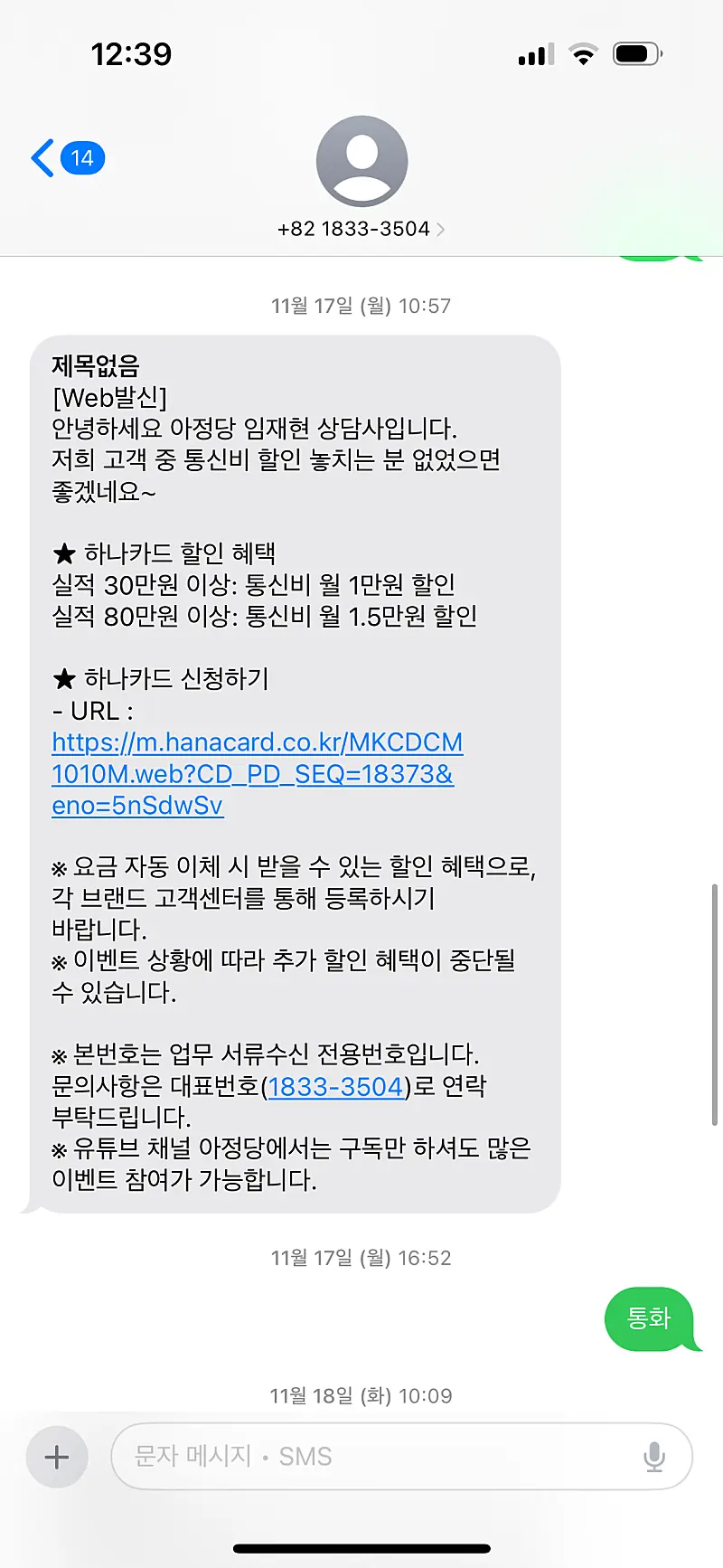Open the plus attachments menu
The image size is (723, 1568).
pyautogui.click(x=57, y=1456)
